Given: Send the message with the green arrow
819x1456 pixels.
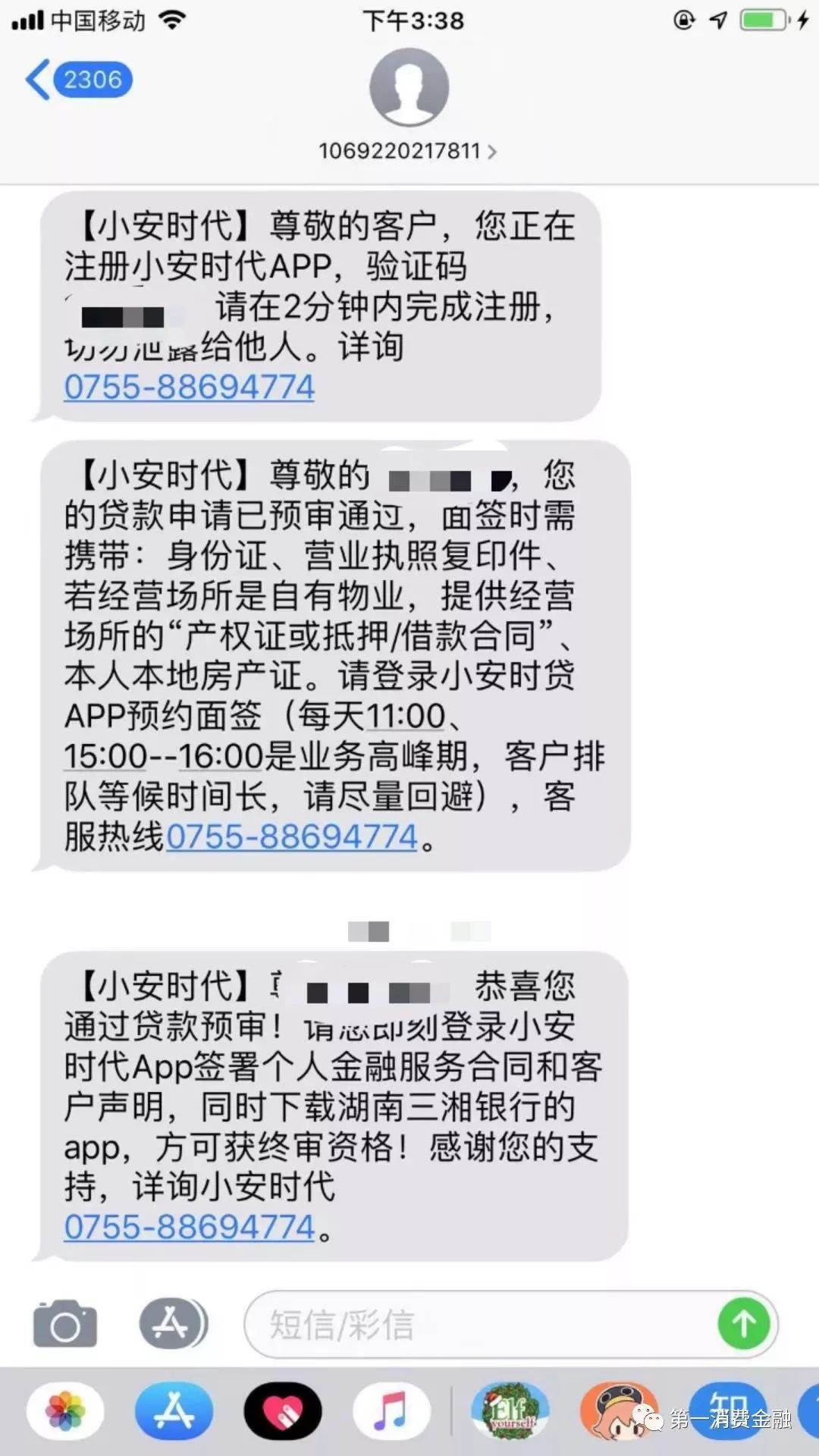Looking at the screenshot, I should (x=744, y=1324).
